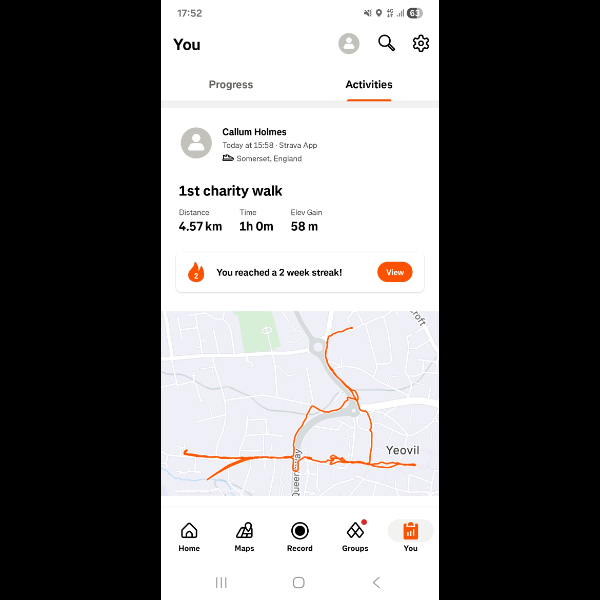Open the search magnifier

pyautogui.click(x=386, y=43)
